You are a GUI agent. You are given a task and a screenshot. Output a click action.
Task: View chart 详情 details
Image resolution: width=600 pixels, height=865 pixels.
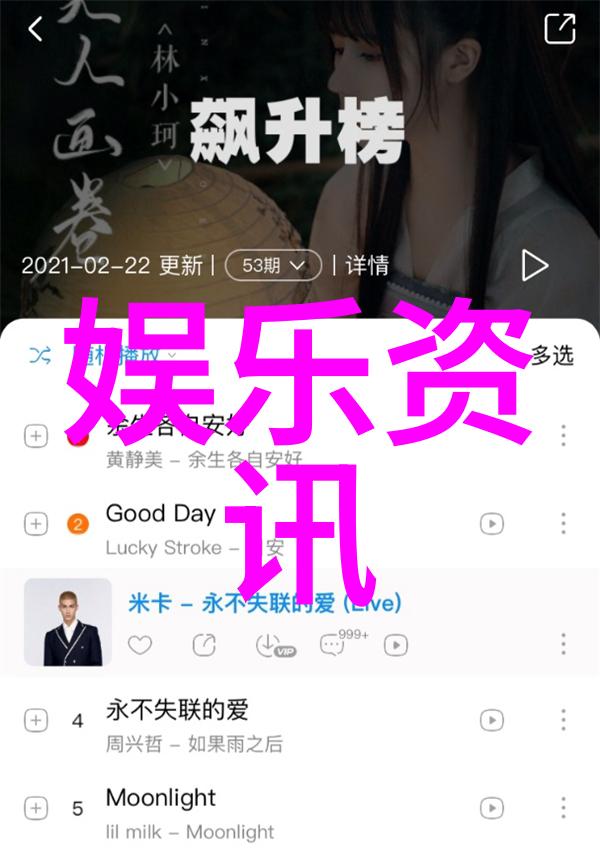click(x=367, y=265)
